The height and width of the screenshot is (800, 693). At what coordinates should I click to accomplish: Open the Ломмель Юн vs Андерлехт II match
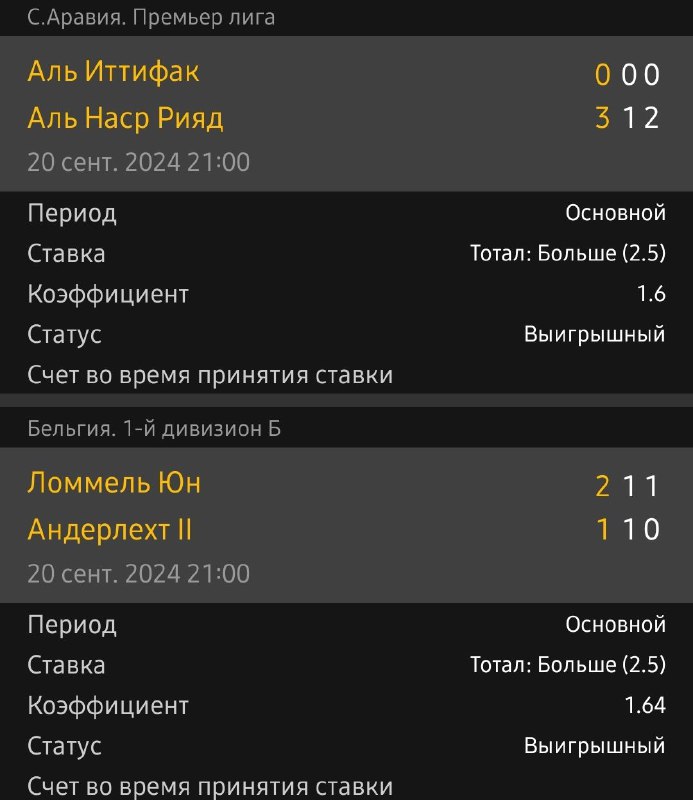click(346, 526)
